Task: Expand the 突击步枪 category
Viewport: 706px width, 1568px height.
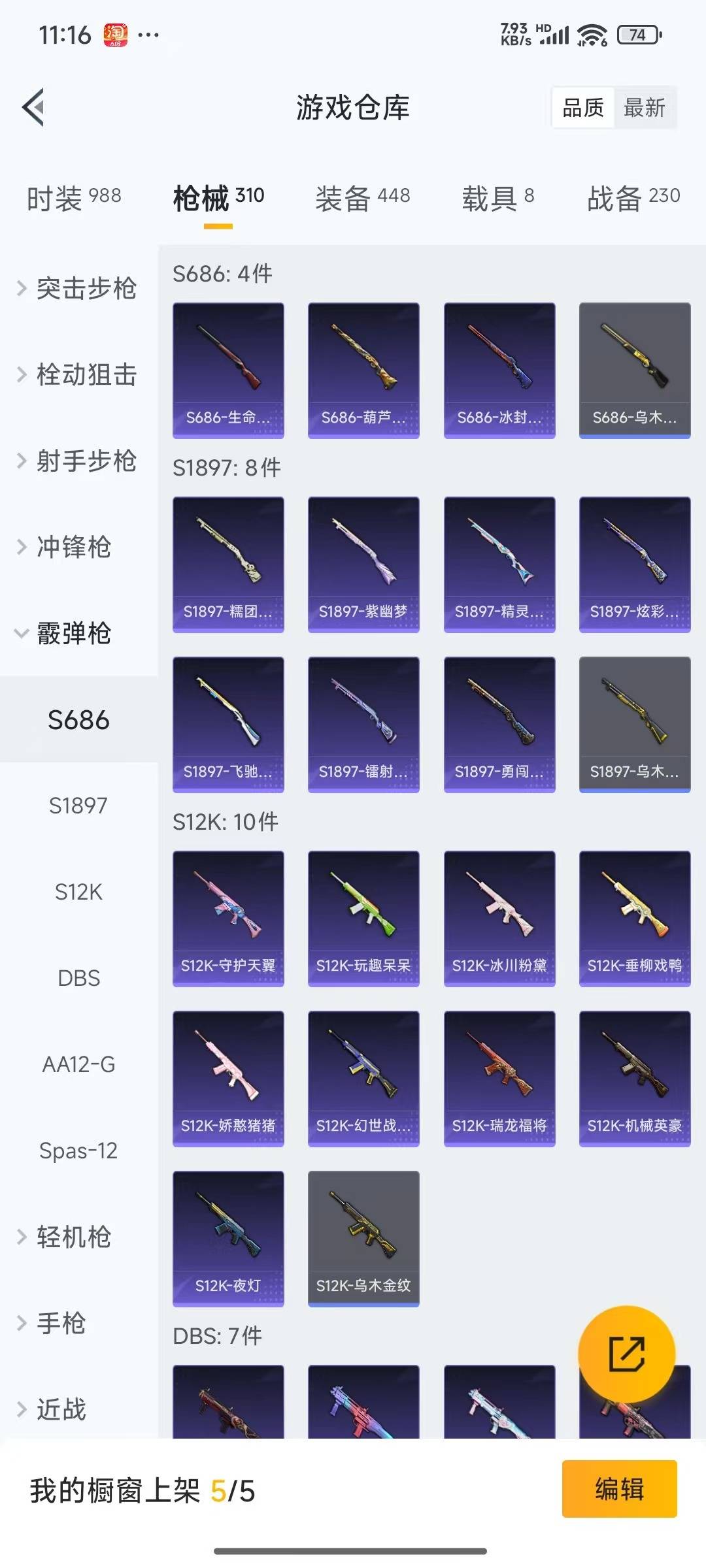Action: [78, 288]
